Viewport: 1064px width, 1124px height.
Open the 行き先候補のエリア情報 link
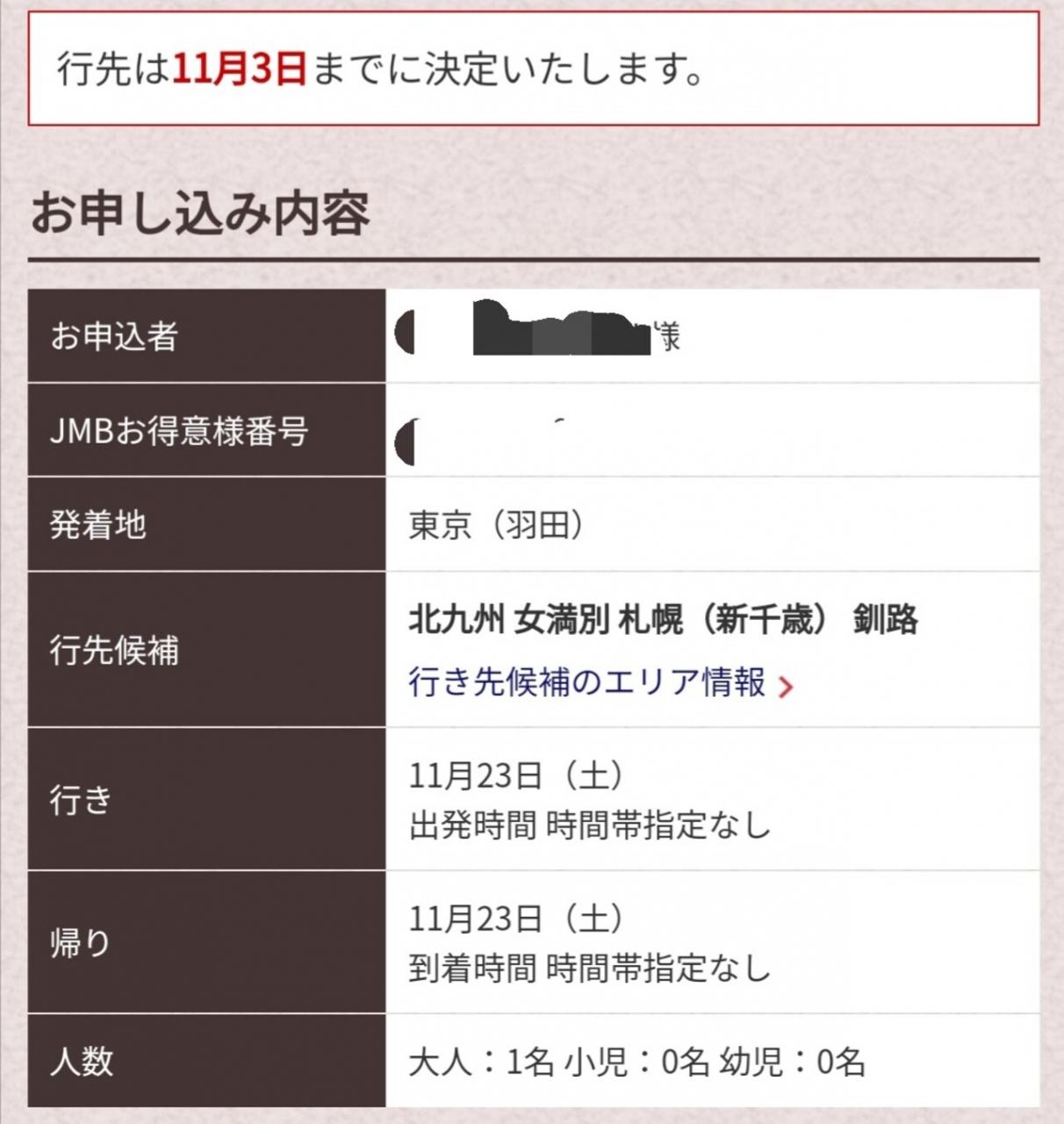(601, 682)
